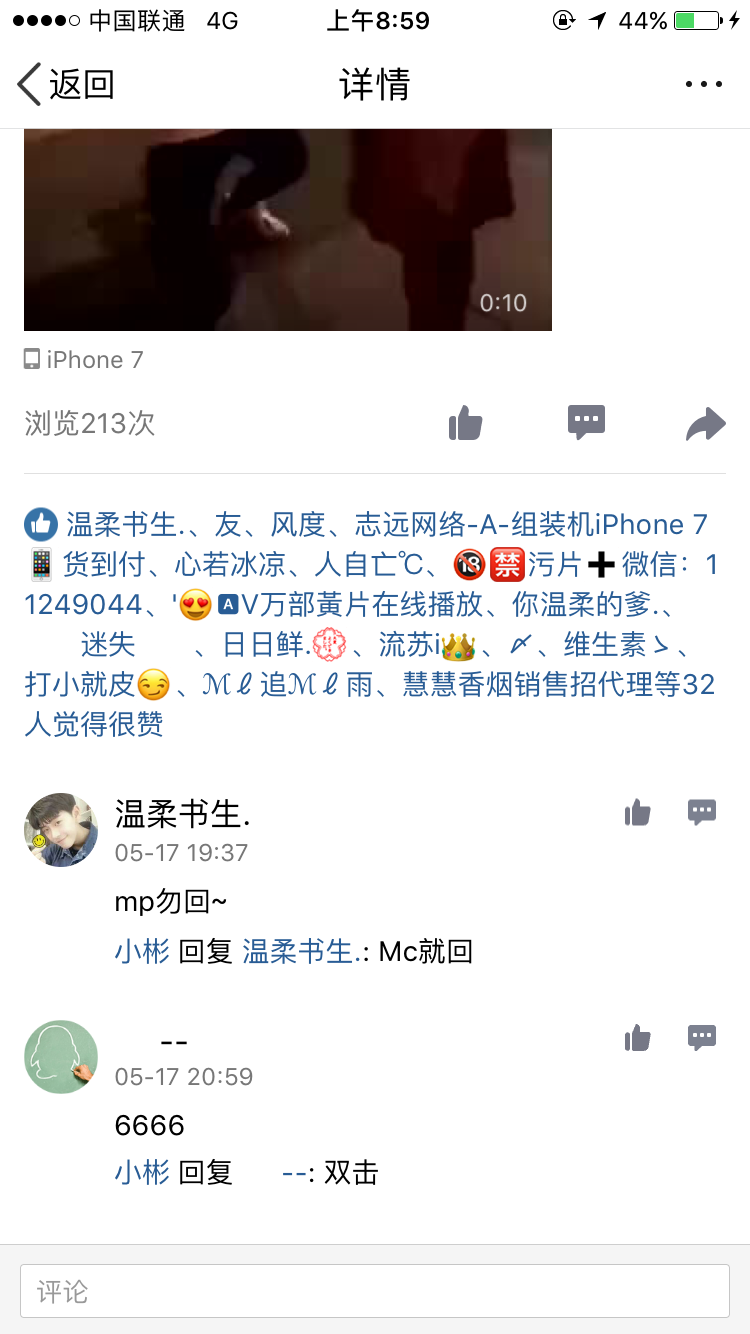The height and width of the screenshot is (1334, 750).
Task: Open 温柔书生. commenter profile avatar
Action: pos(61,830)
